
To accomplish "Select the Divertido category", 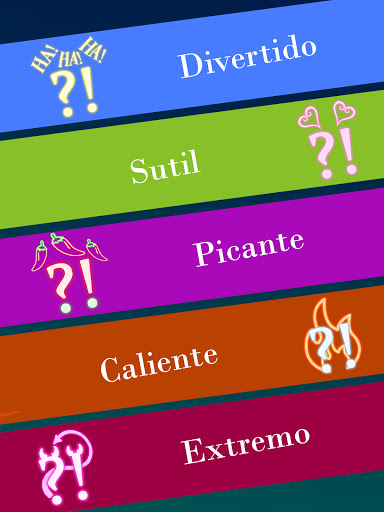I will pos(192,67).
